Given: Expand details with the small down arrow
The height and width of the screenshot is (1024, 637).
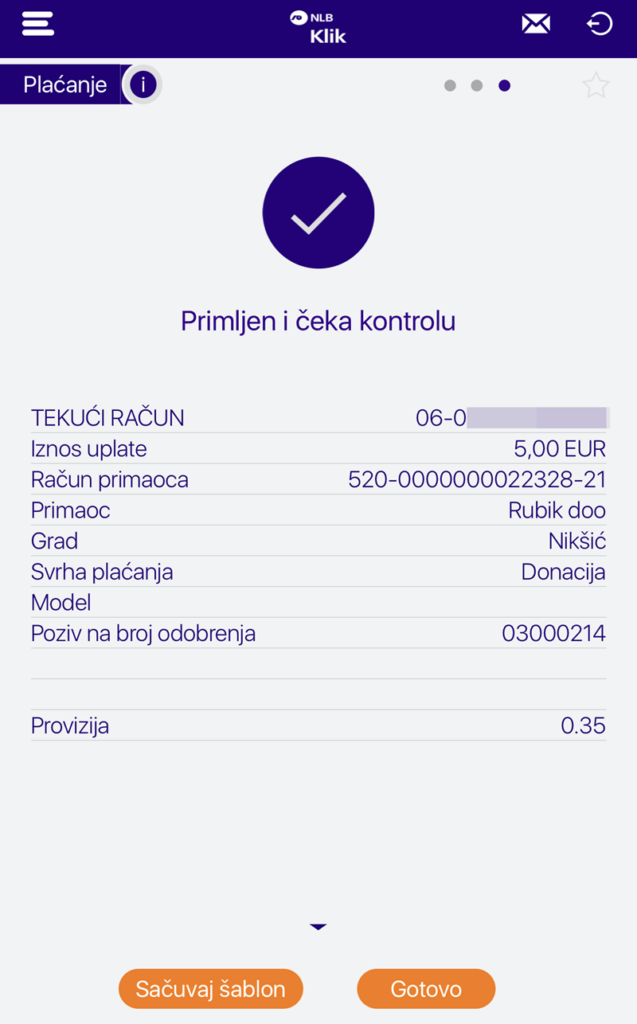Looking at the screenshot, I should [318, 928].
